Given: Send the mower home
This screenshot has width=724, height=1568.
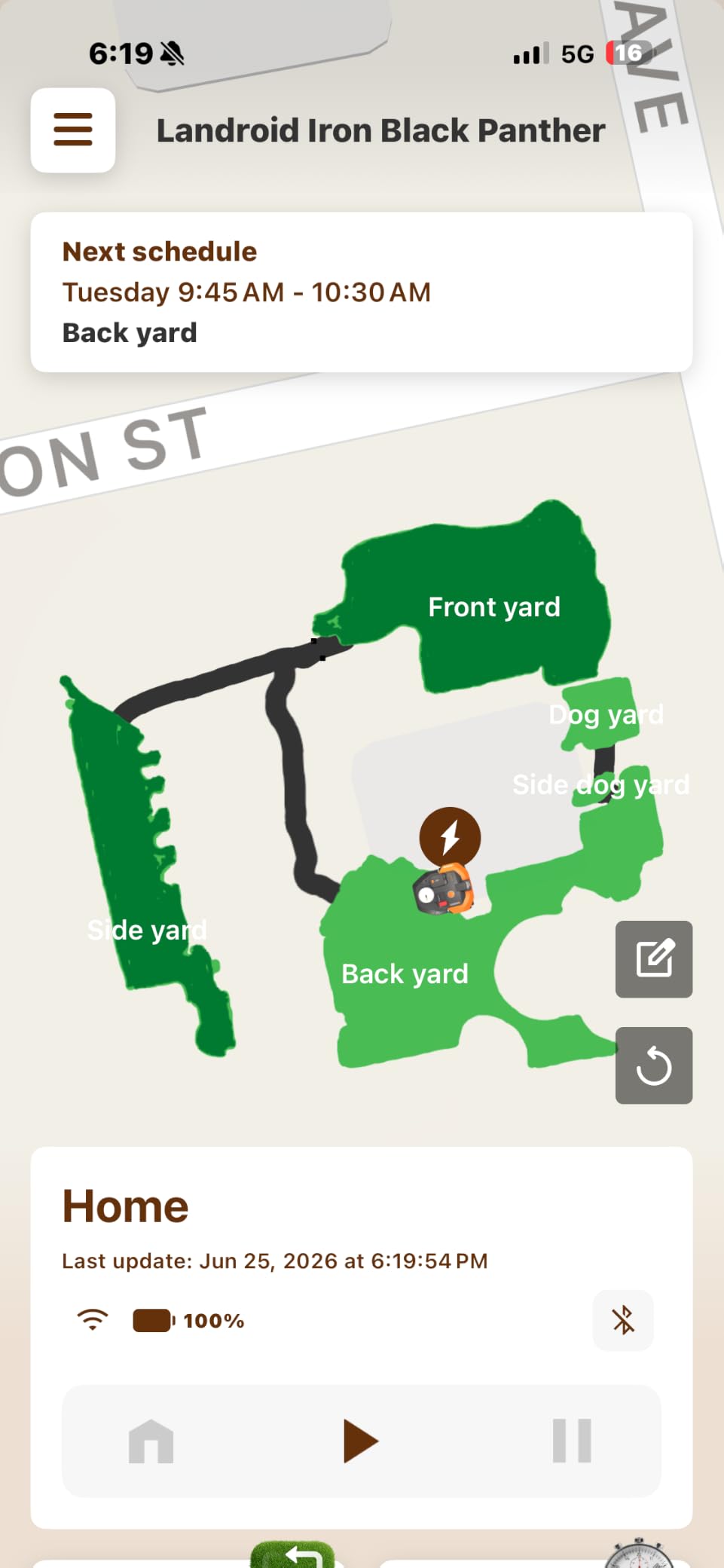Looking at the screenshot, I should coord(151,1441).
